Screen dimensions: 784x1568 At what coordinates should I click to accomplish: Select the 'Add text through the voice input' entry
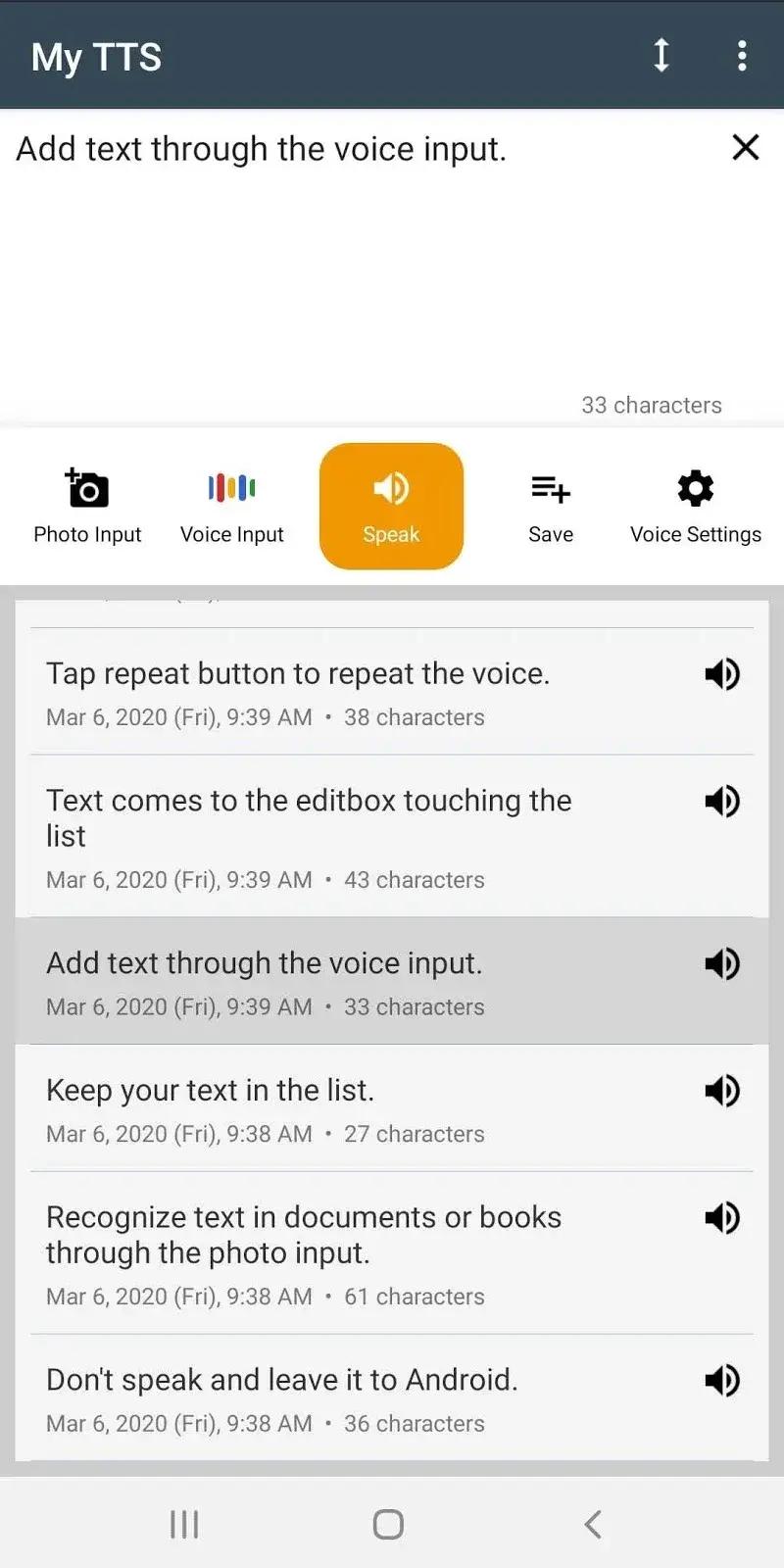[x=265, y=963]
